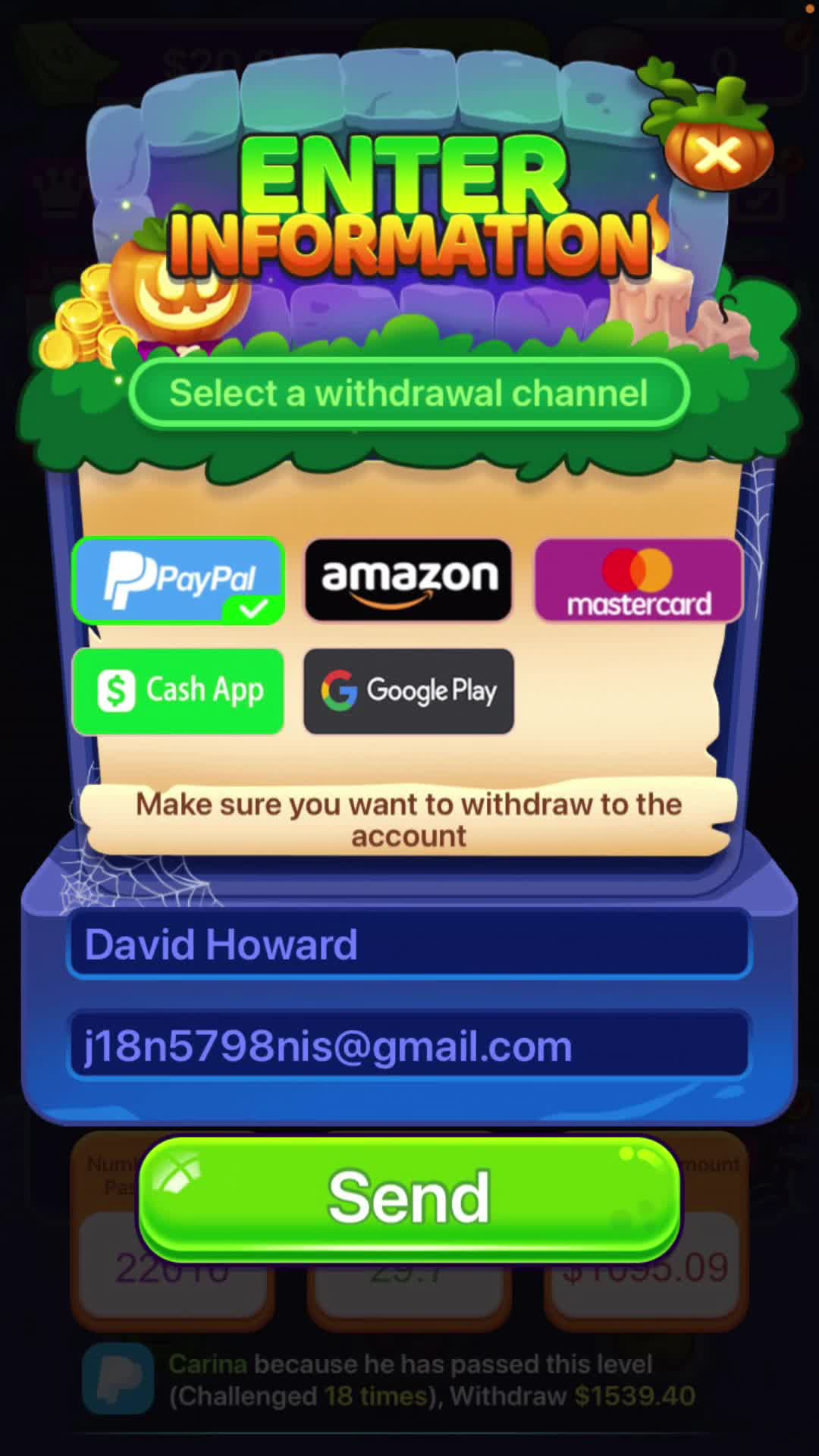The width and height of the screenshot is (819, 1456).
Task: Choose Amazon as withdrawal channel
Action: pyautogui.click(x=409, y=580)
